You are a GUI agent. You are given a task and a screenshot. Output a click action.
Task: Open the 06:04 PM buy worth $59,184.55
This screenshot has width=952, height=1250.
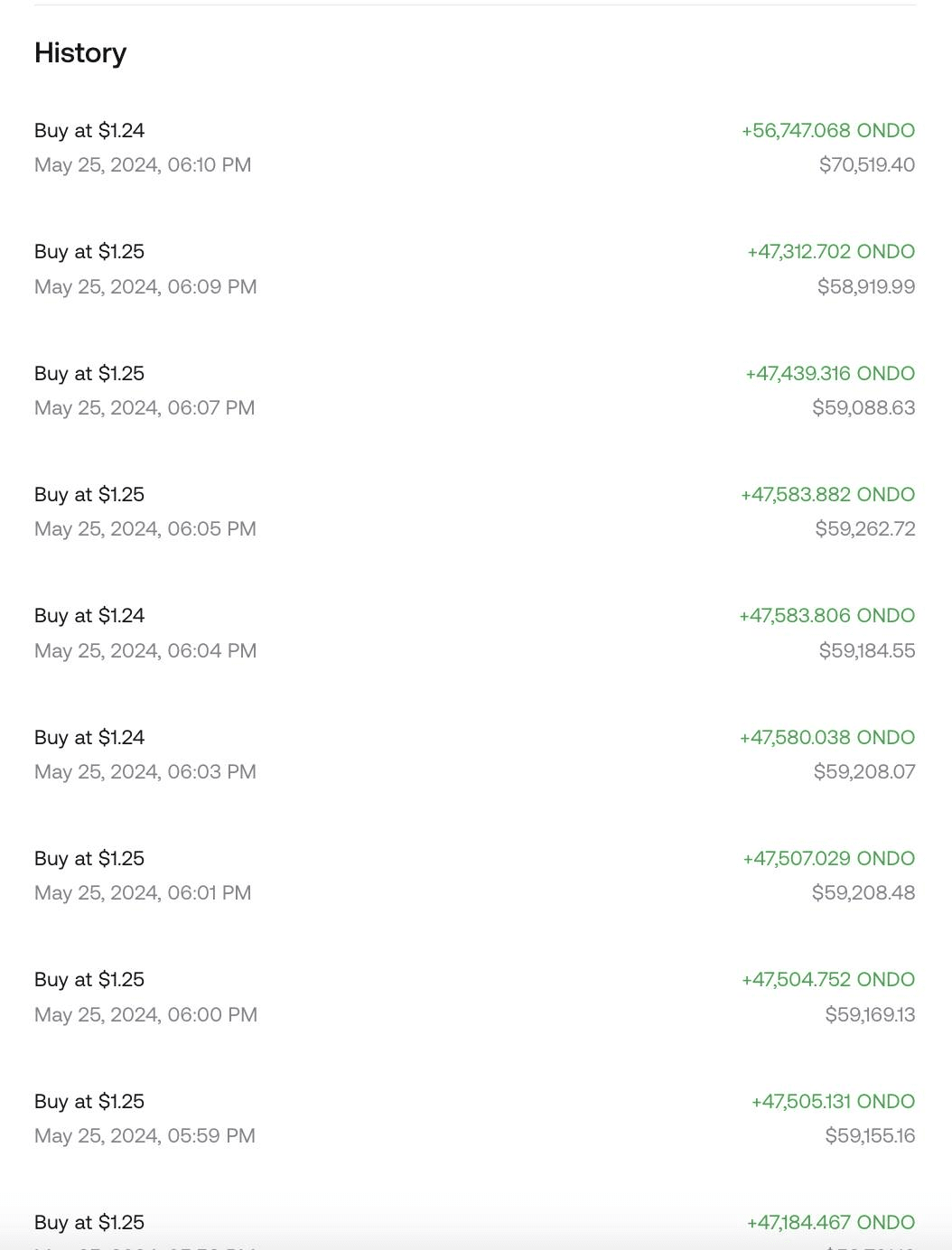click(x=475, y=633)
